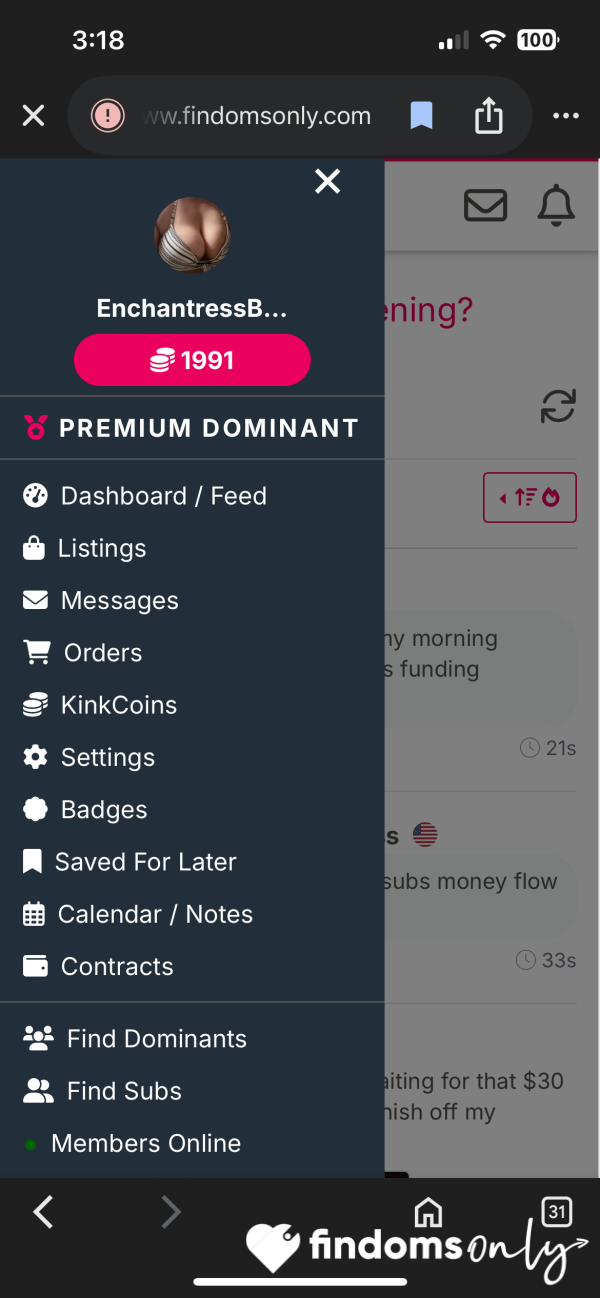
Task: Open the envelope inbox icon
Action: tap(485, 205)
